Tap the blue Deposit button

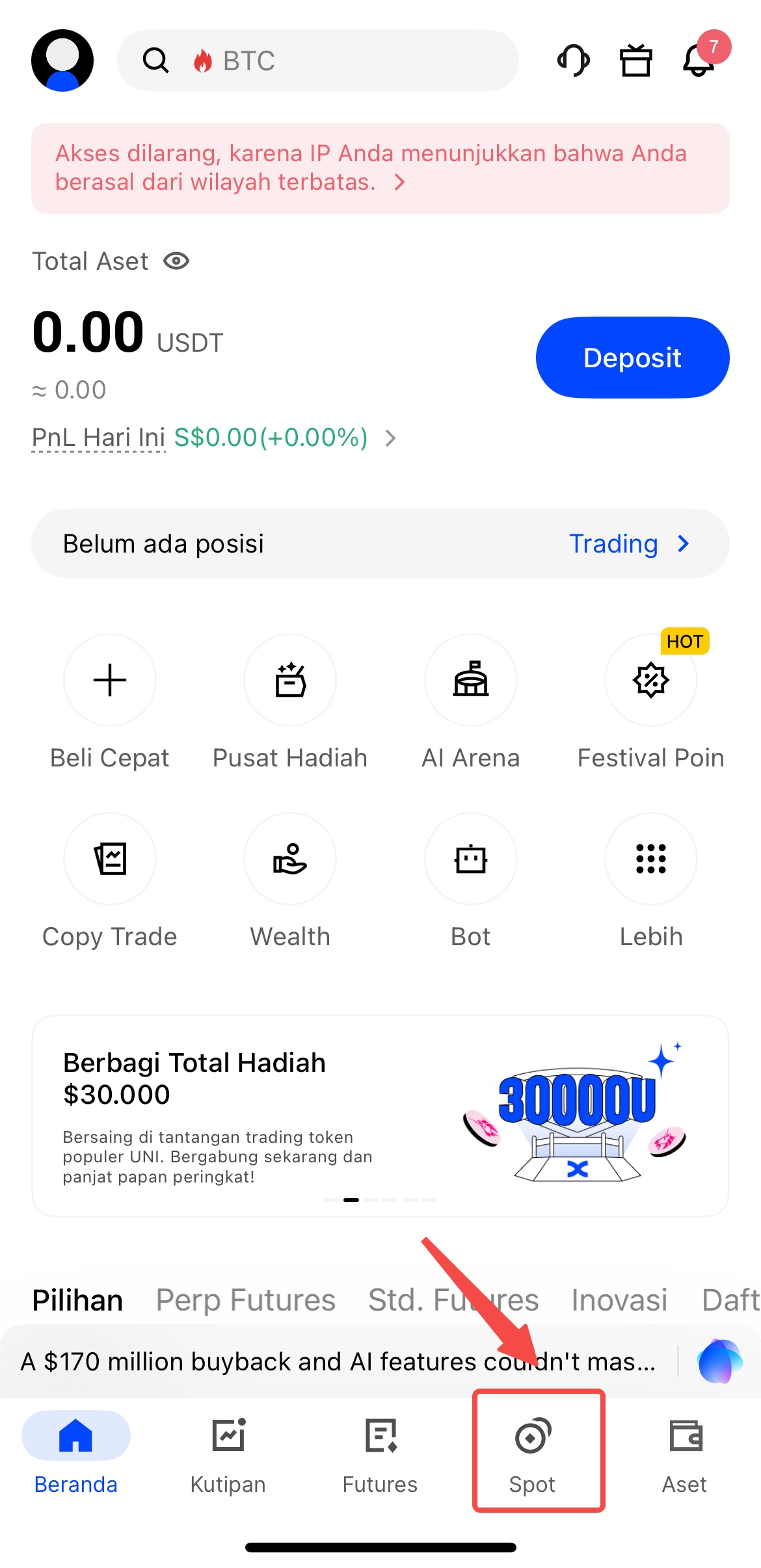[x=632, y=358]
